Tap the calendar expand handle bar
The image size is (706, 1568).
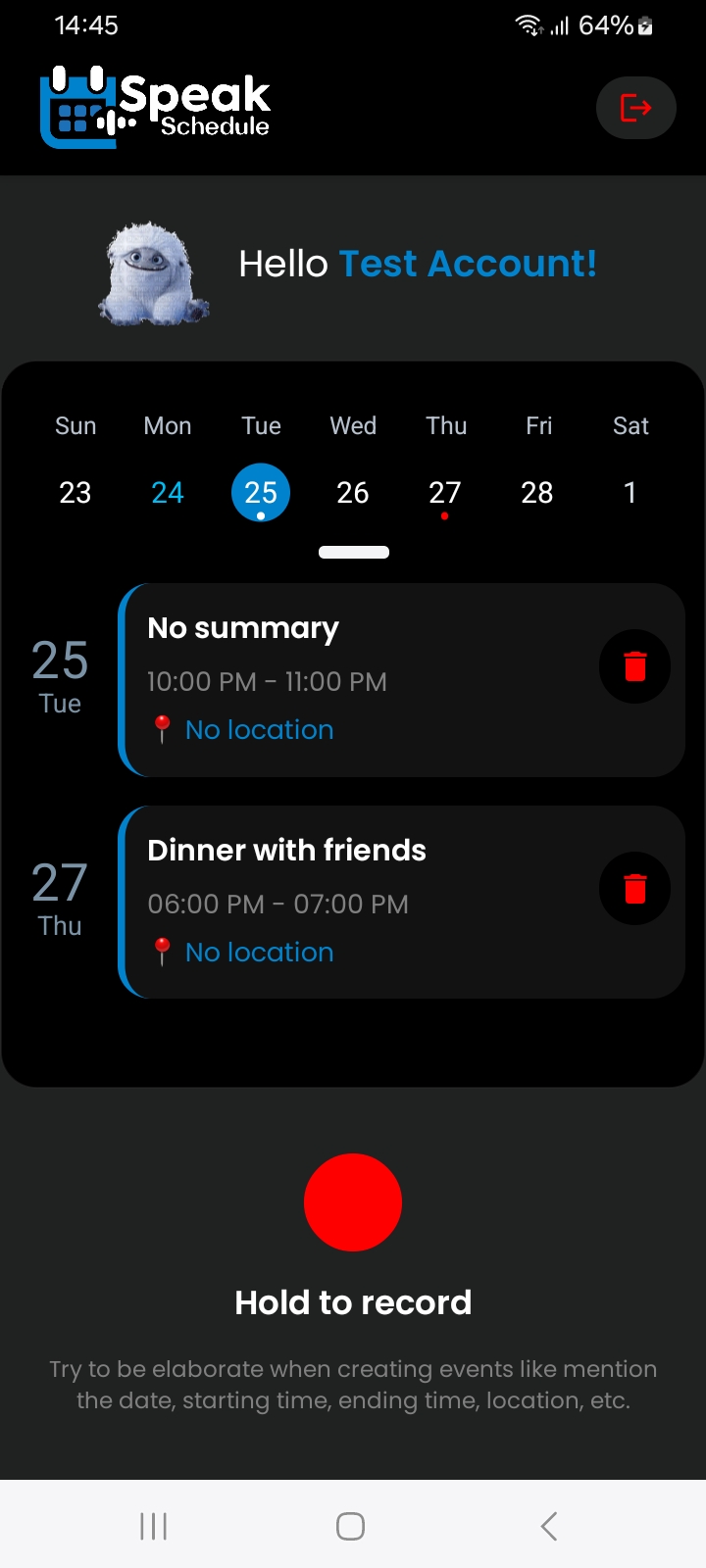point(354,553)
